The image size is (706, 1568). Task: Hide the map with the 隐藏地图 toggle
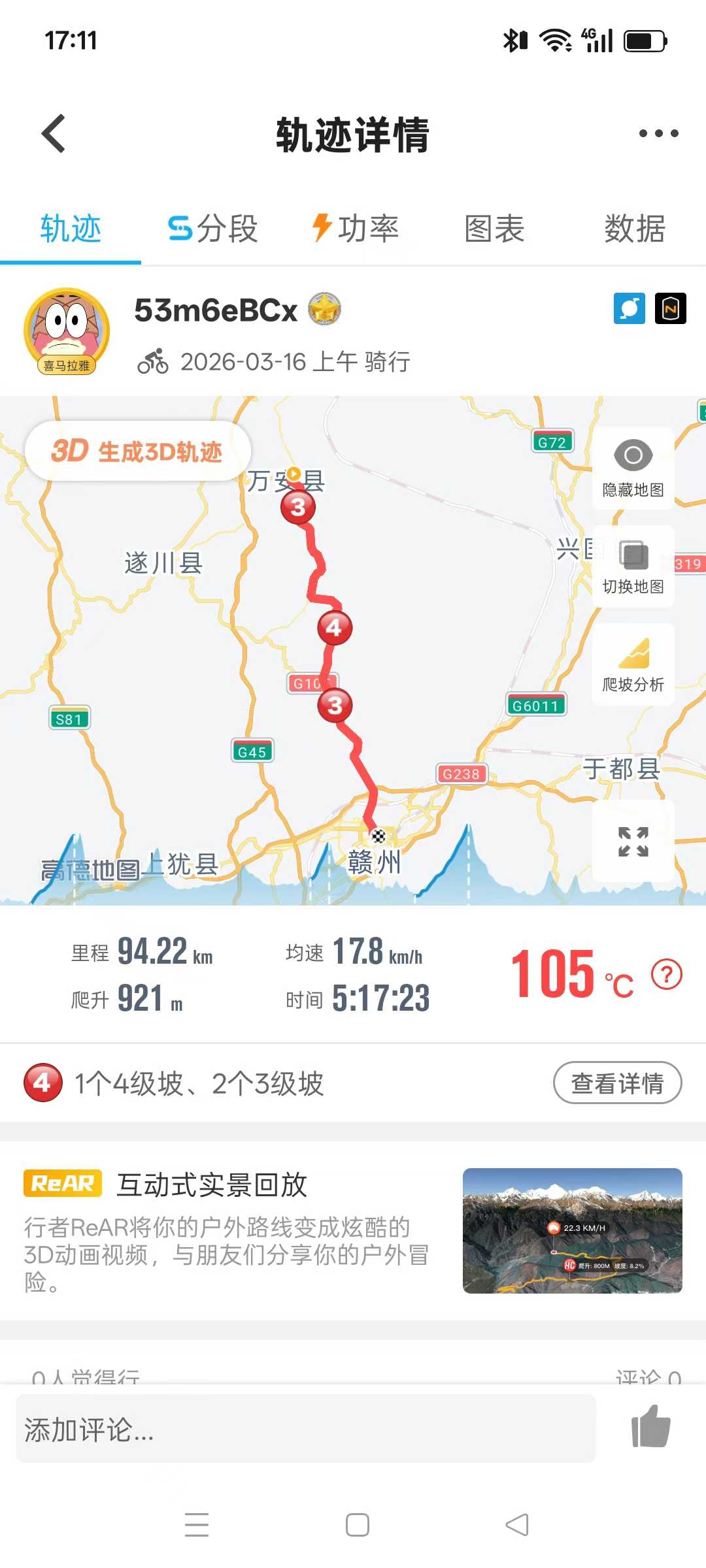point(632,467)
